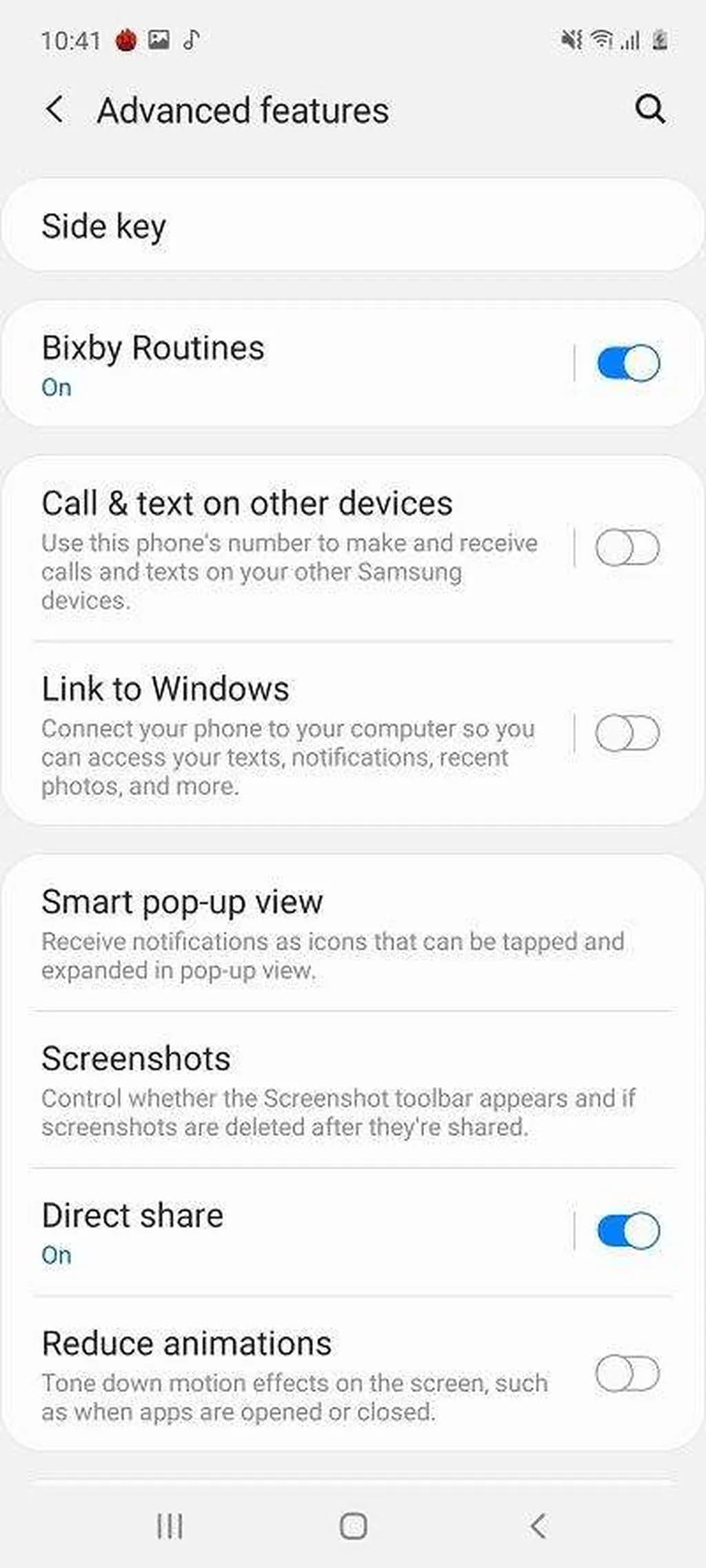Turn on the Link to Windows switch
Viewport: 706px width, 1568px height.
point(627,733)
